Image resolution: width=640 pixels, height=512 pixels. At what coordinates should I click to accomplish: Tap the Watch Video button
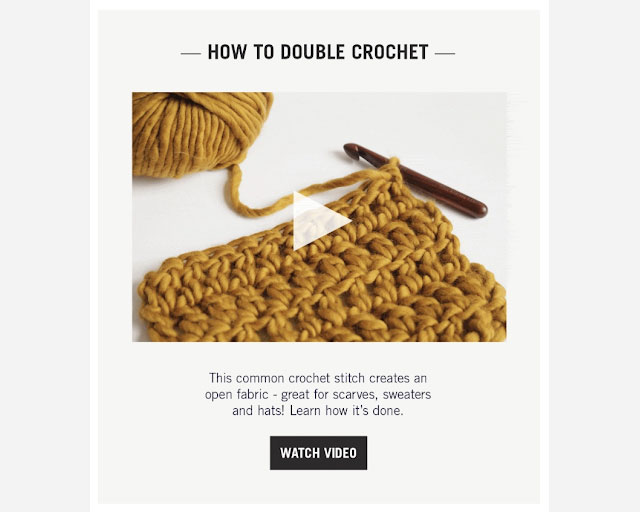[318, 453]
